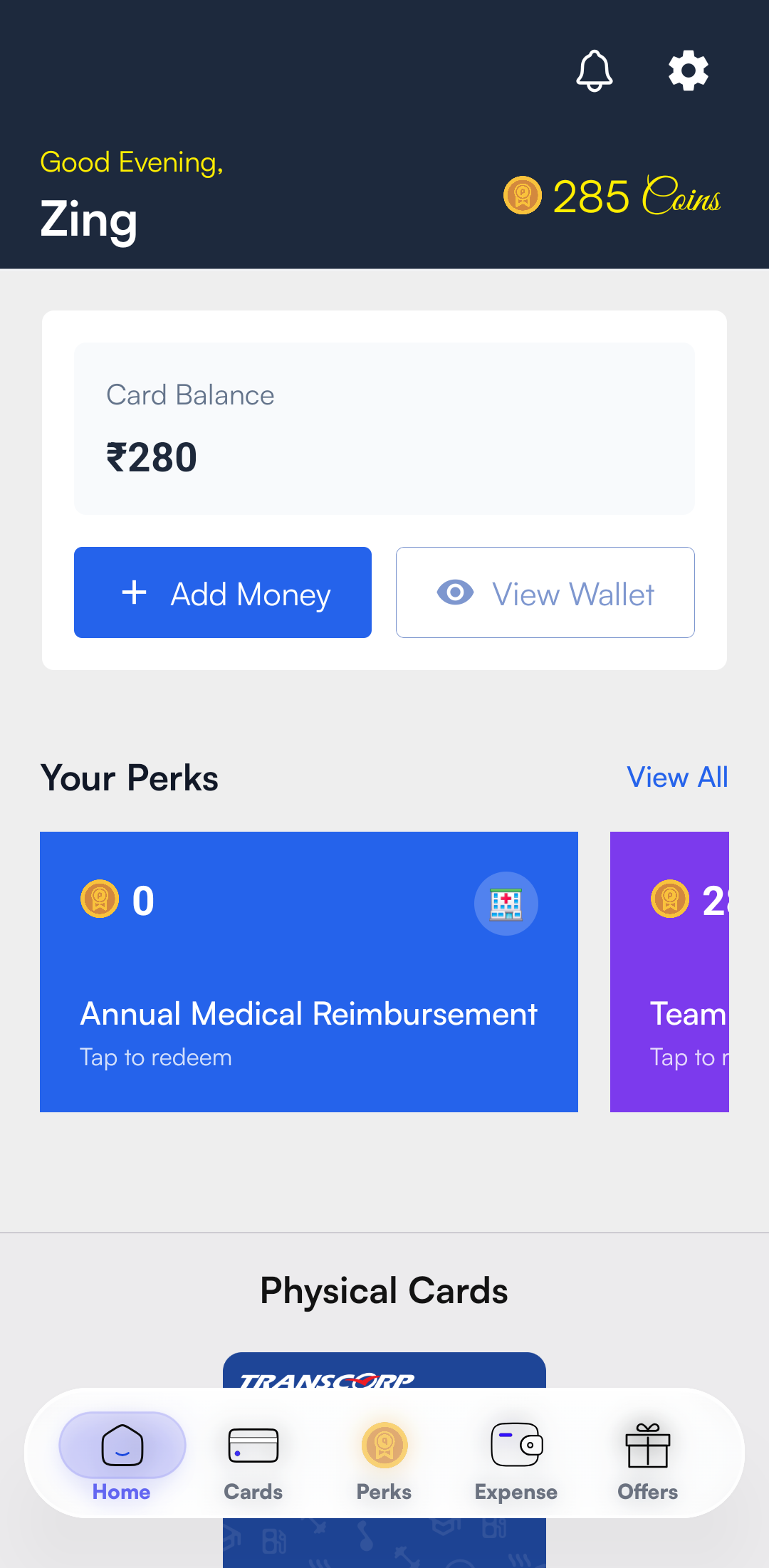Go to the Home tab
Viewport: 769px width, 1568px height.
pyautogui.click(x=122, y=1455)
